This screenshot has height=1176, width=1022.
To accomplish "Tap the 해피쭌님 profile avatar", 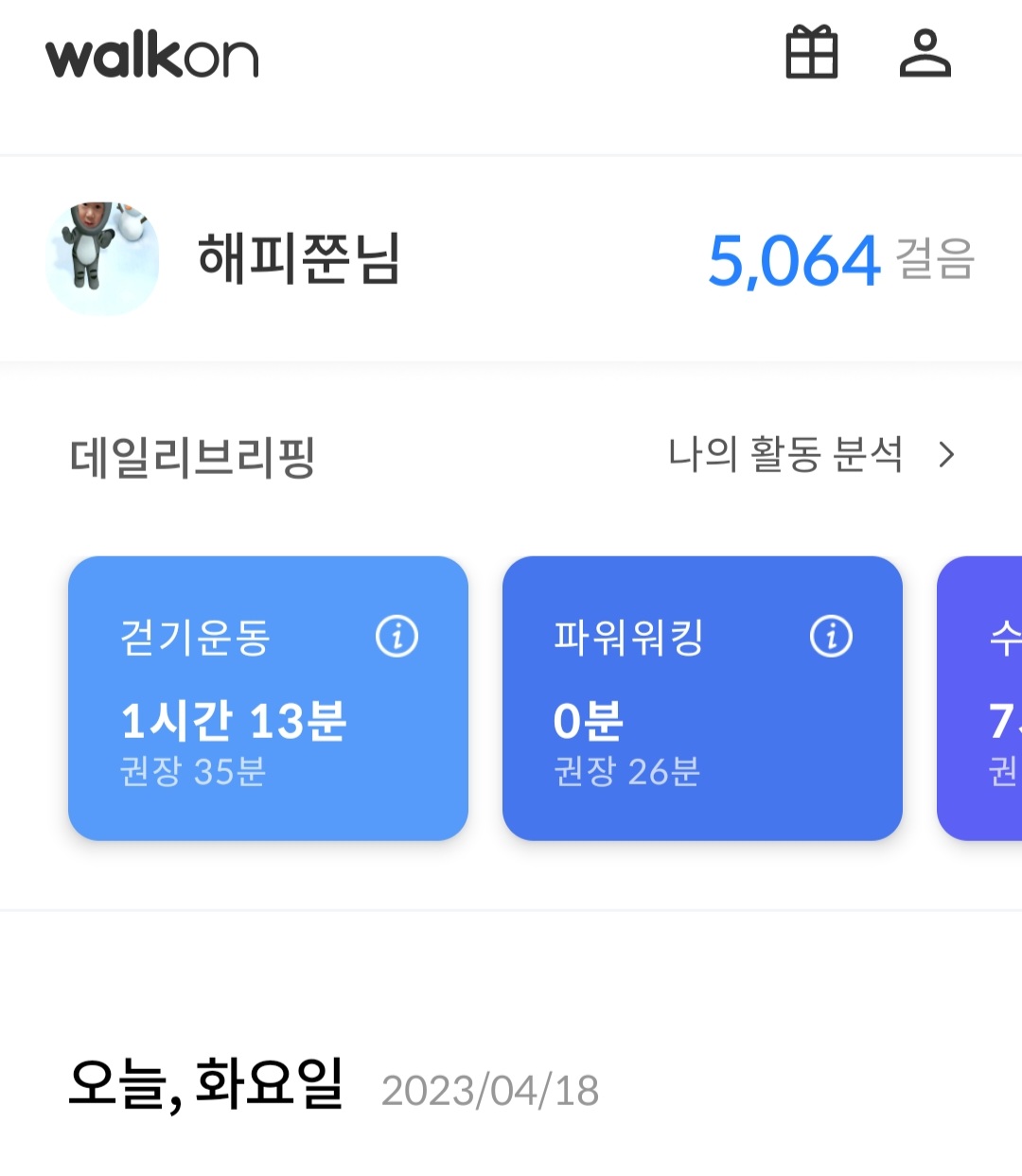I will [102, 258].
